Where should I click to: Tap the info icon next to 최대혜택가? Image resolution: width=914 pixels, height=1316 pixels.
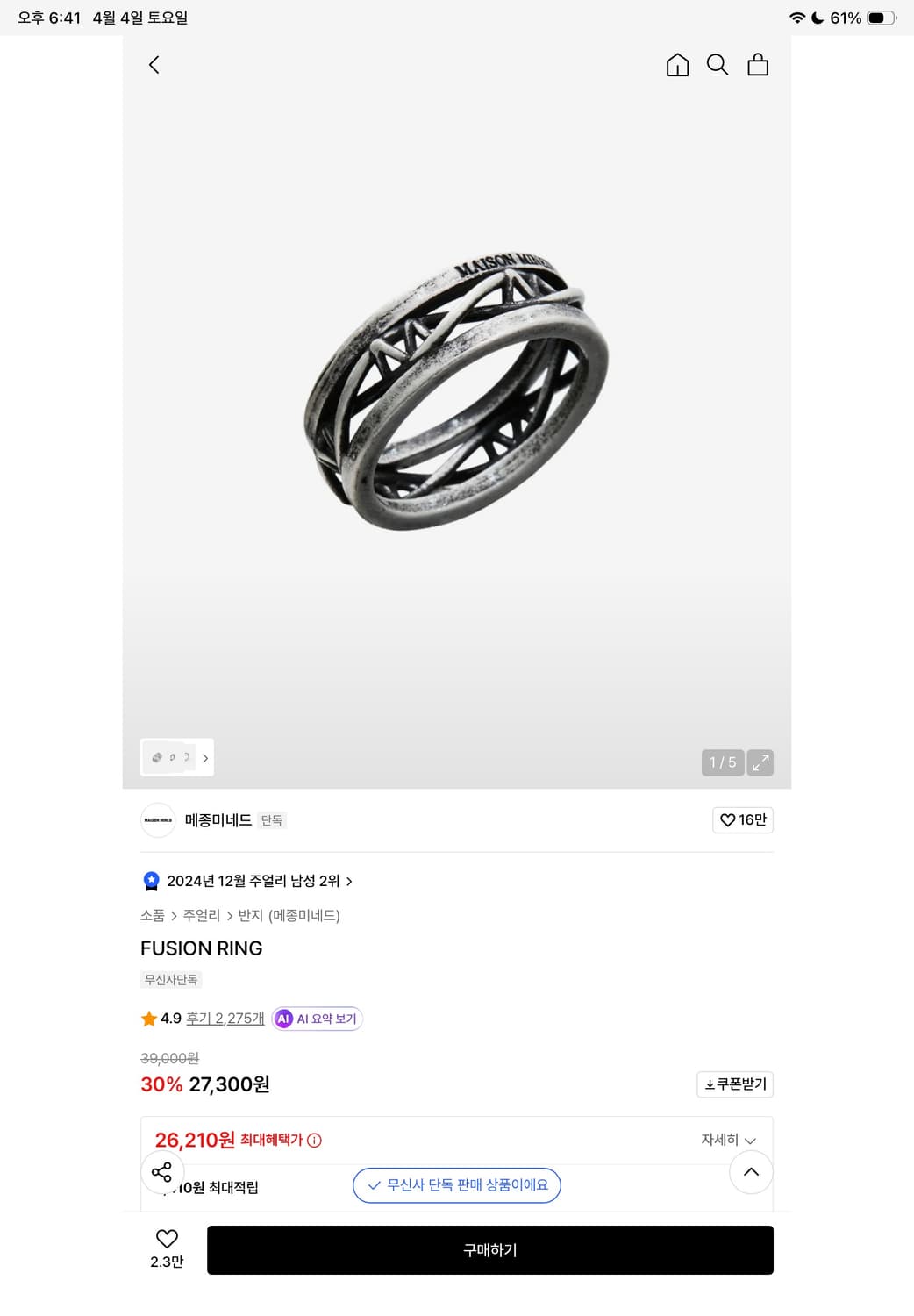(x=314, y=1140)
